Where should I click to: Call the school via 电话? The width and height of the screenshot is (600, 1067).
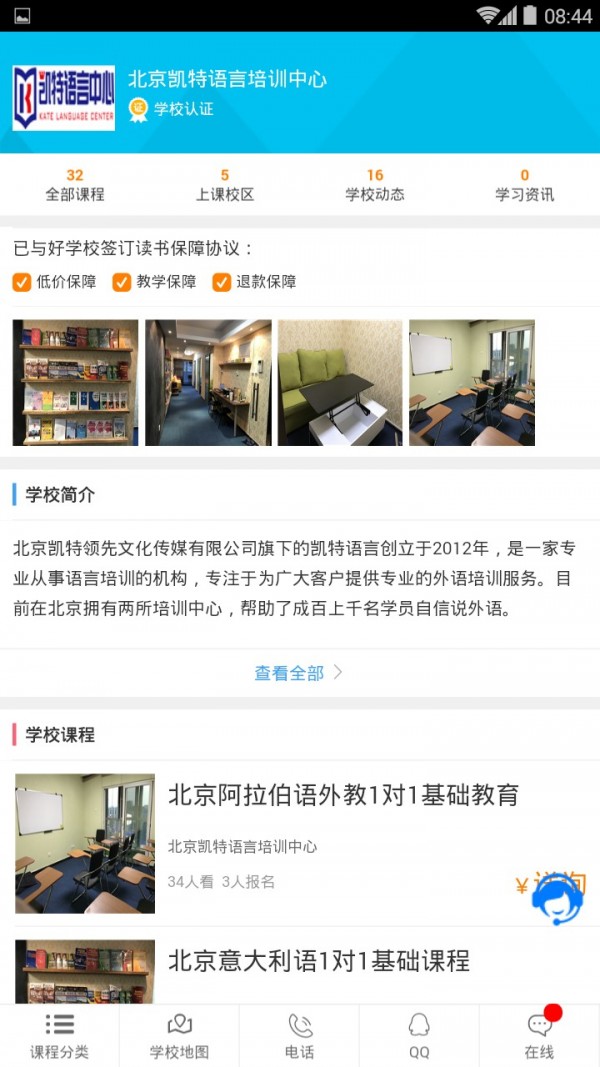[299, 1036]
